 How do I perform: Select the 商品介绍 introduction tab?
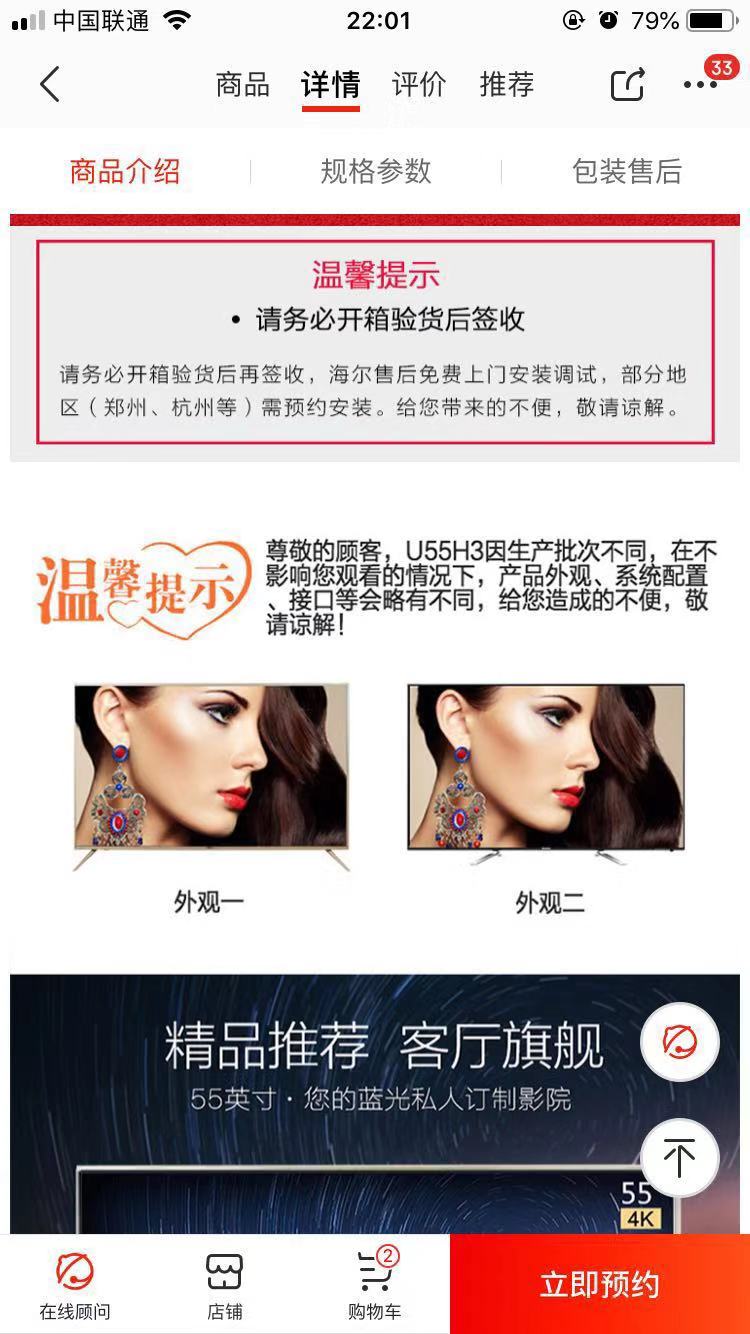(123, 171)
